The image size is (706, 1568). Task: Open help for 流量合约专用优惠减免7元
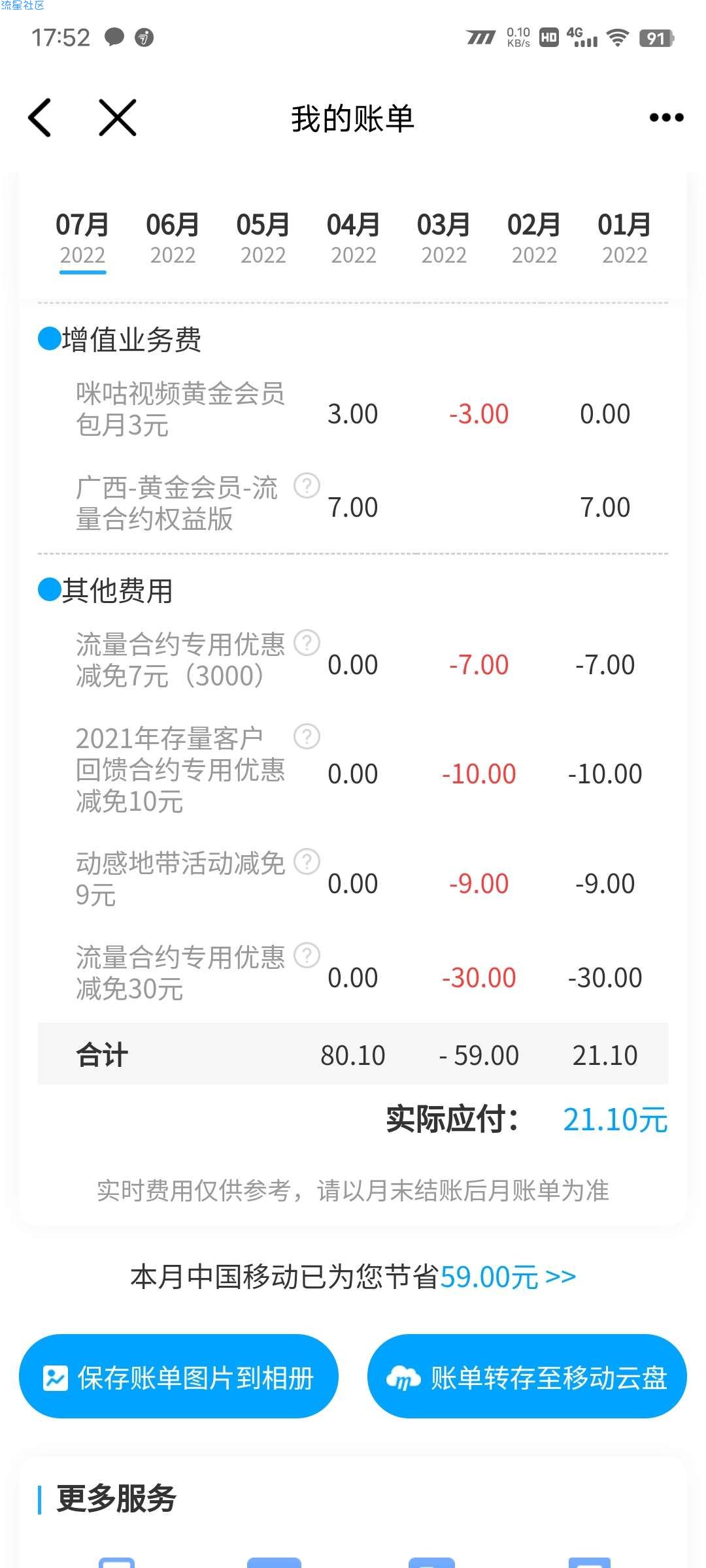pyautogui.click(x=307, y=643)
